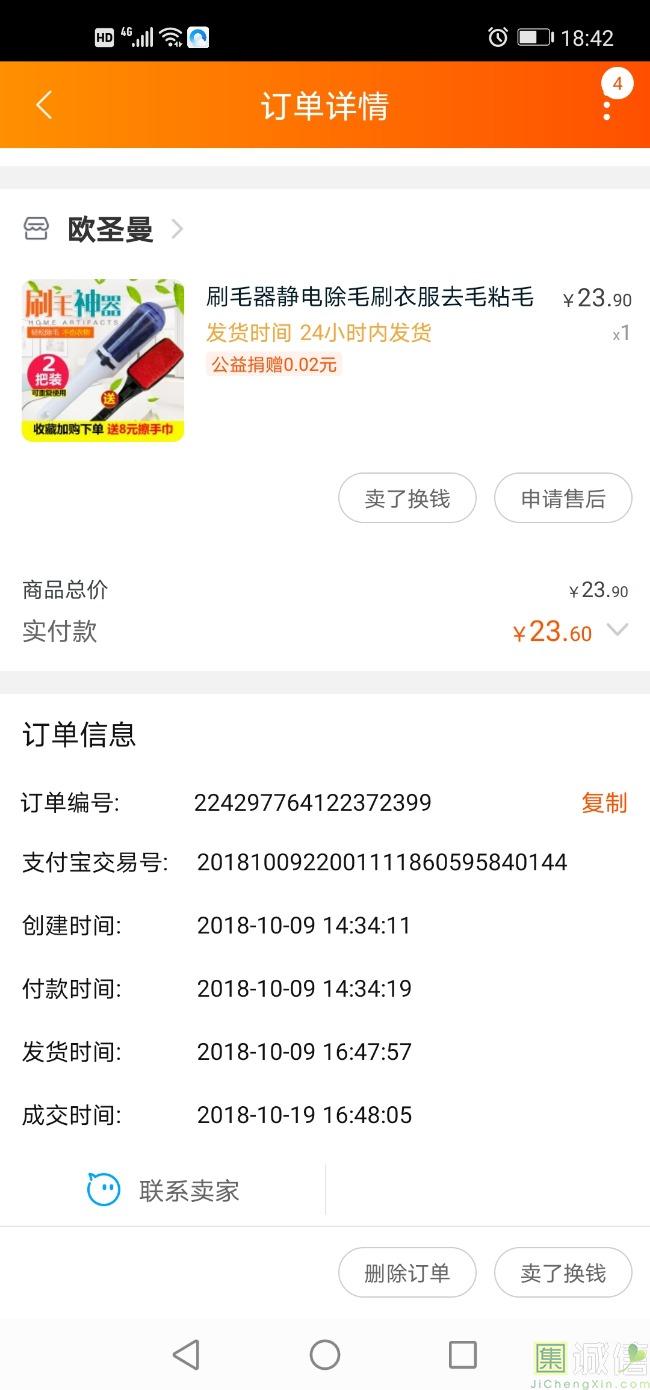The height and width of the screenshot is (1390, 650).
Task: Open the system recent apps view
Action: 463,1355
